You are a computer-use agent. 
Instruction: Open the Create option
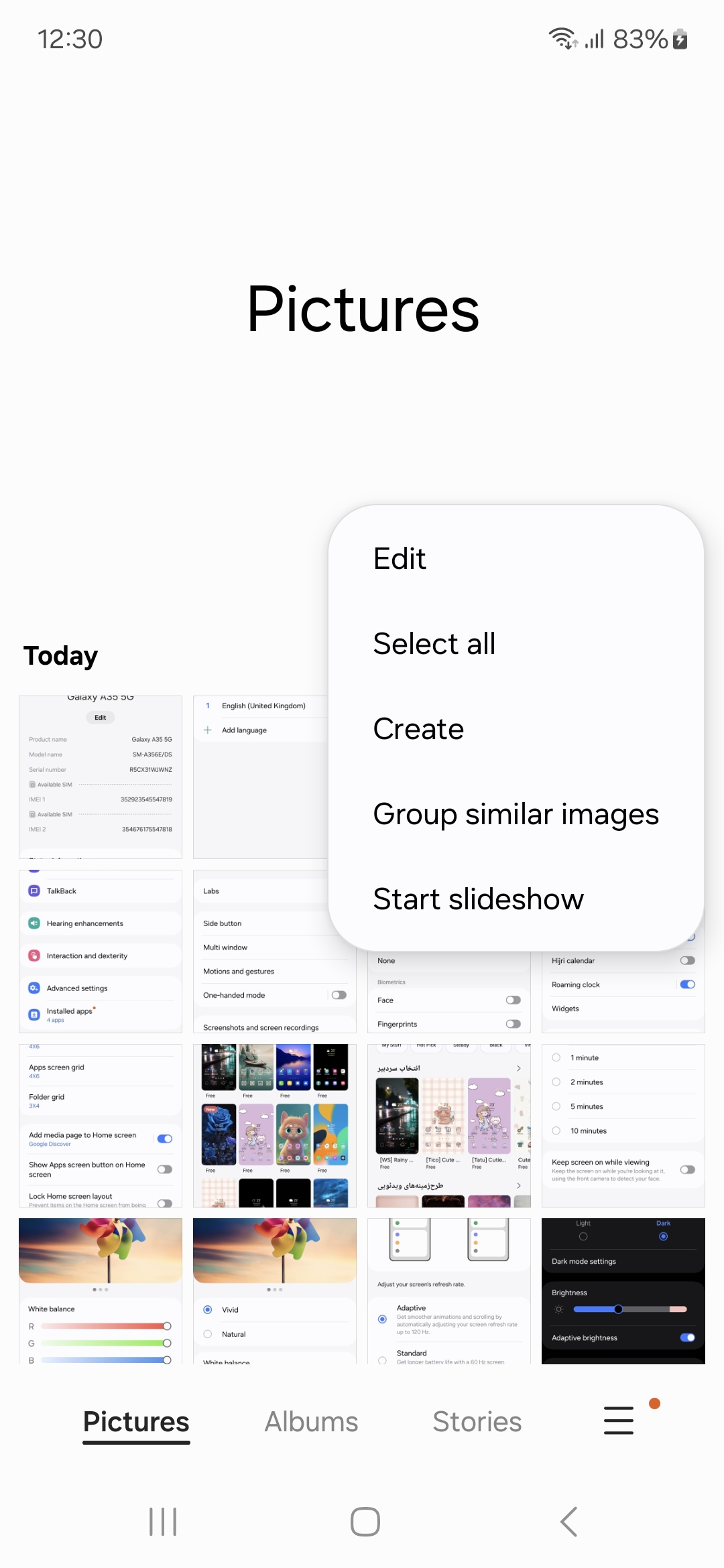(x=418, y=729)
